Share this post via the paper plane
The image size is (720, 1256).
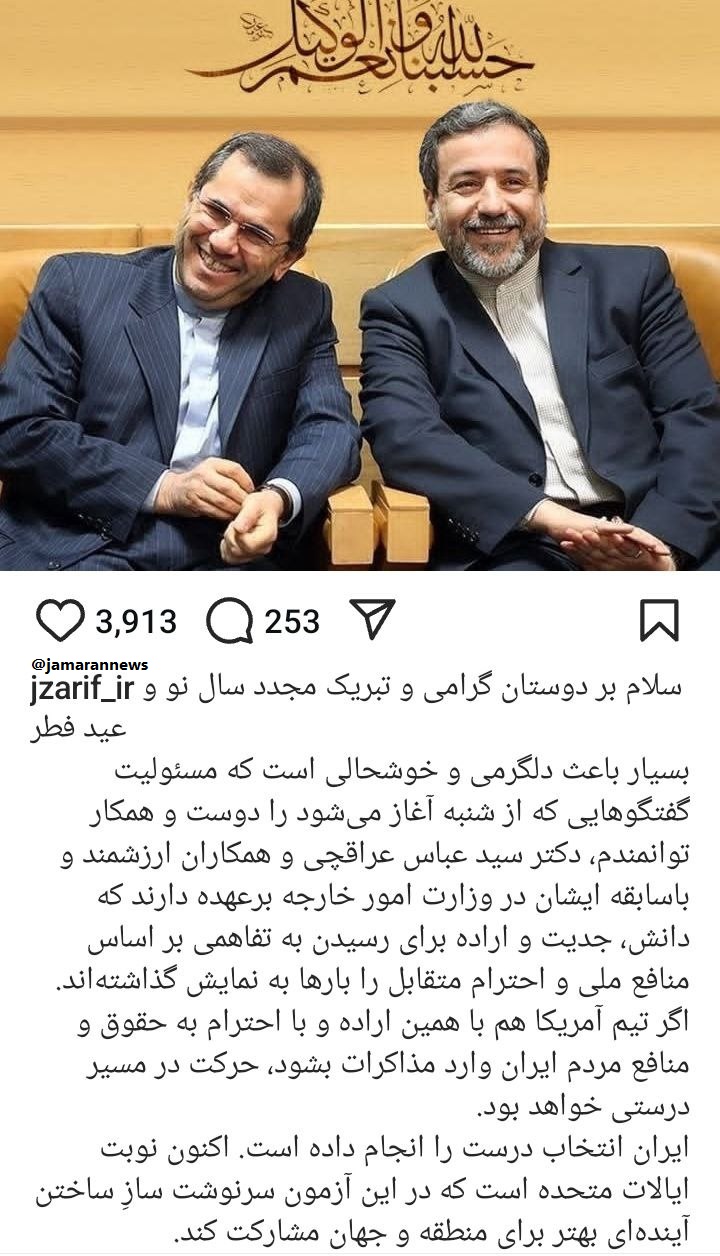pos(374,620)
